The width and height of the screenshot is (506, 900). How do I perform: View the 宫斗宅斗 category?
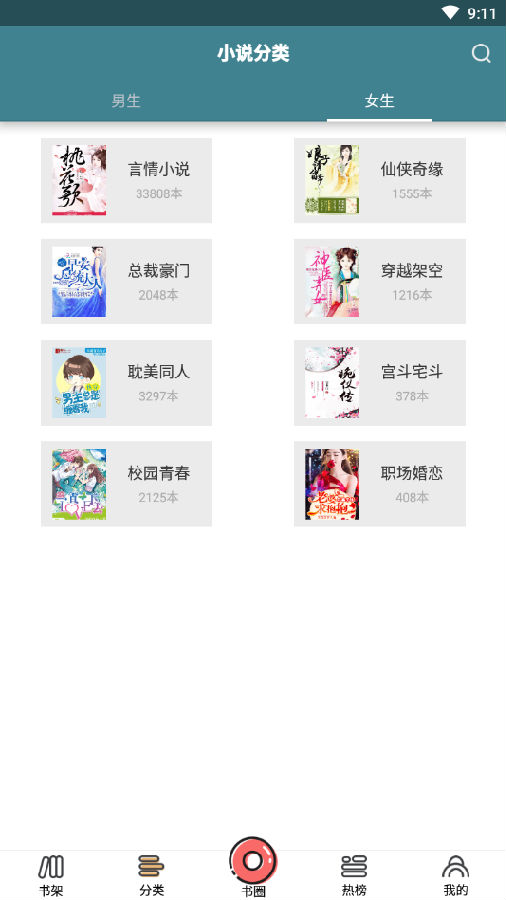[x=380, y=383]
